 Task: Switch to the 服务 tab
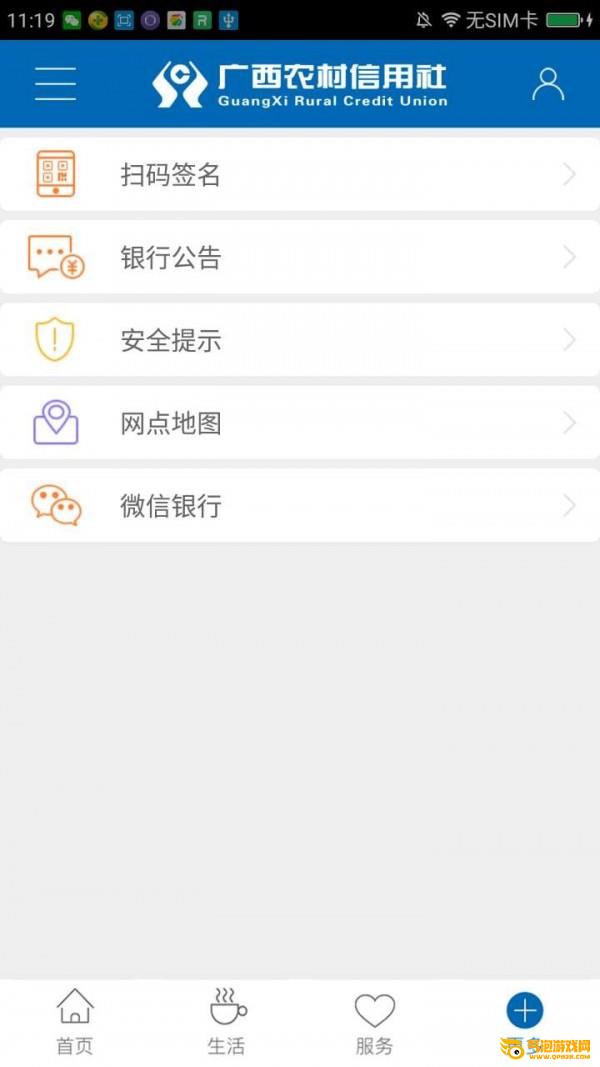tap(375, 1022)
